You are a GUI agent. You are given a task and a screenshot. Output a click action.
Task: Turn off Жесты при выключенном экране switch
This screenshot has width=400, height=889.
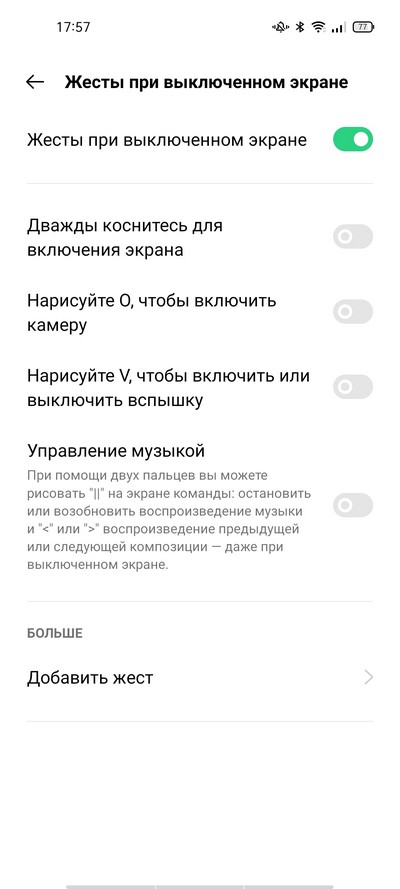coord(352,139)
